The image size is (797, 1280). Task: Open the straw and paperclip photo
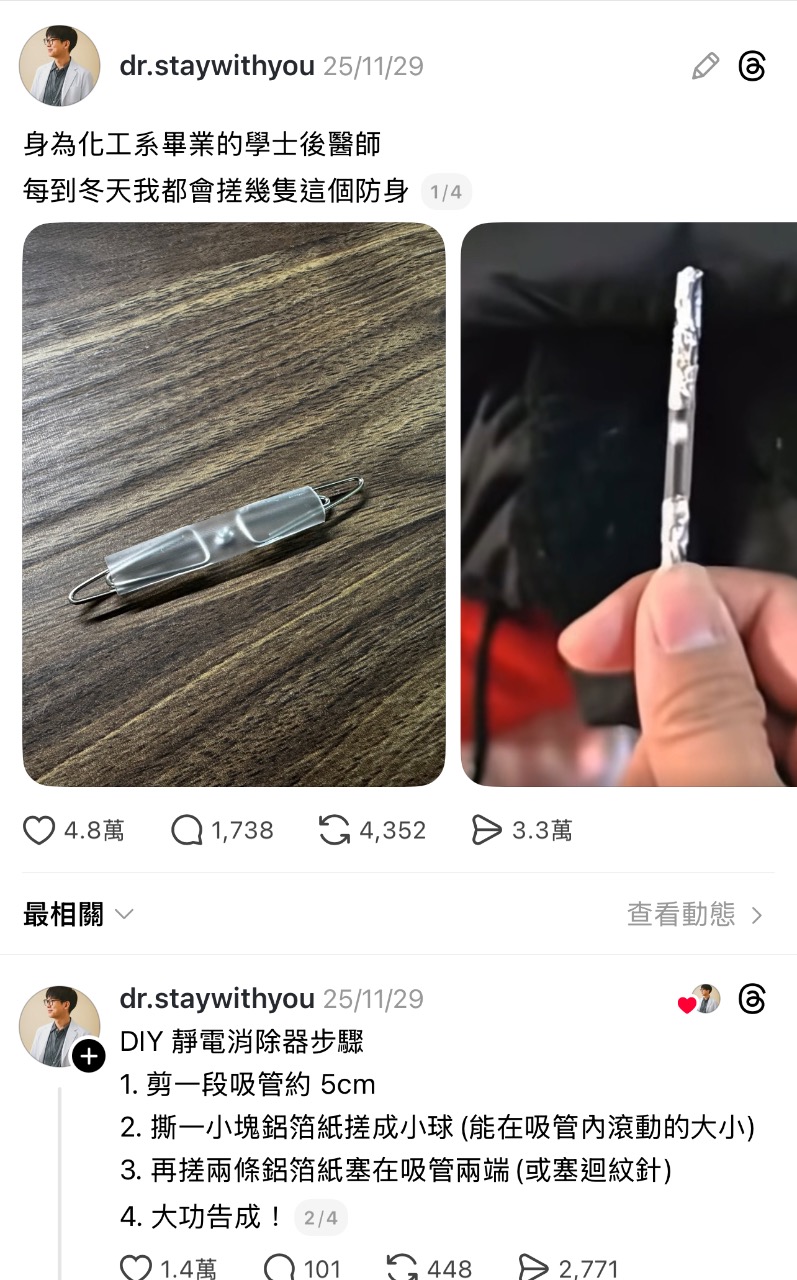tap(234, 504)
